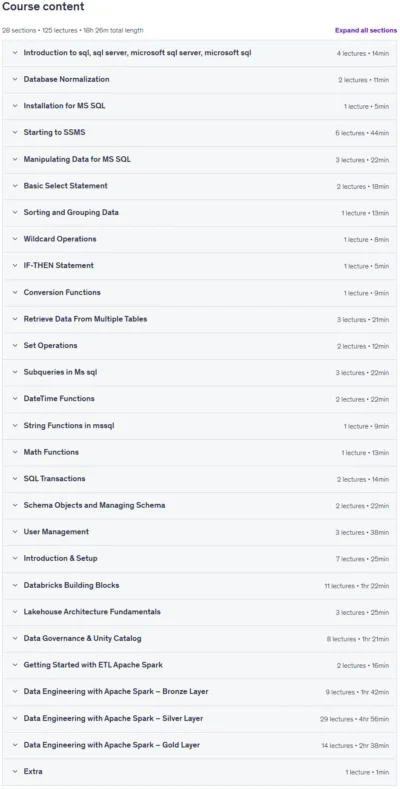Expand Retrieve Data From Multiple Tables

pos(199,319)
